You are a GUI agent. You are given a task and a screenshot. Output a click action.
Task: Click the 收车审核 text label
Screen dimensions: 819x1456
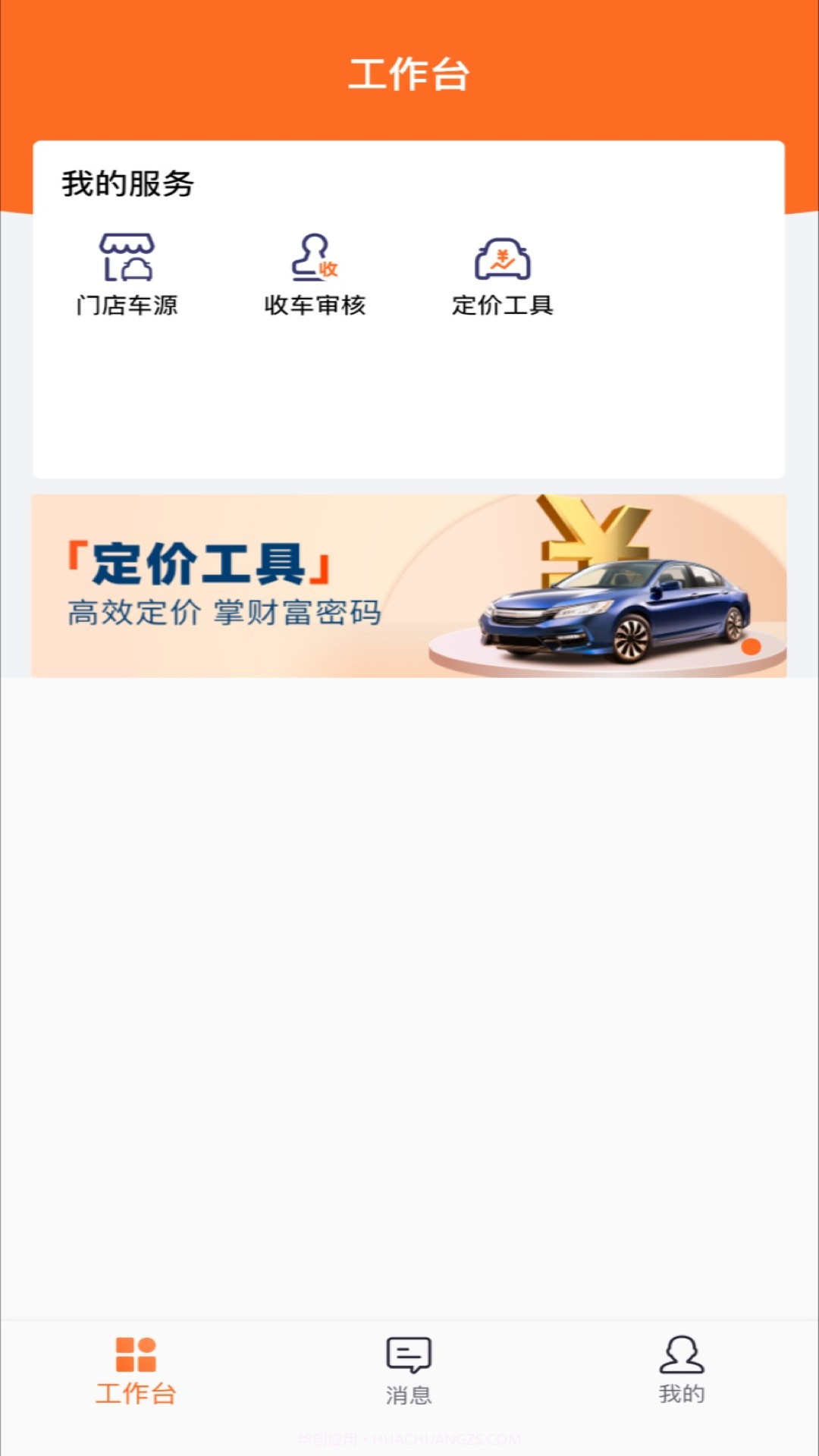(313, 308)
